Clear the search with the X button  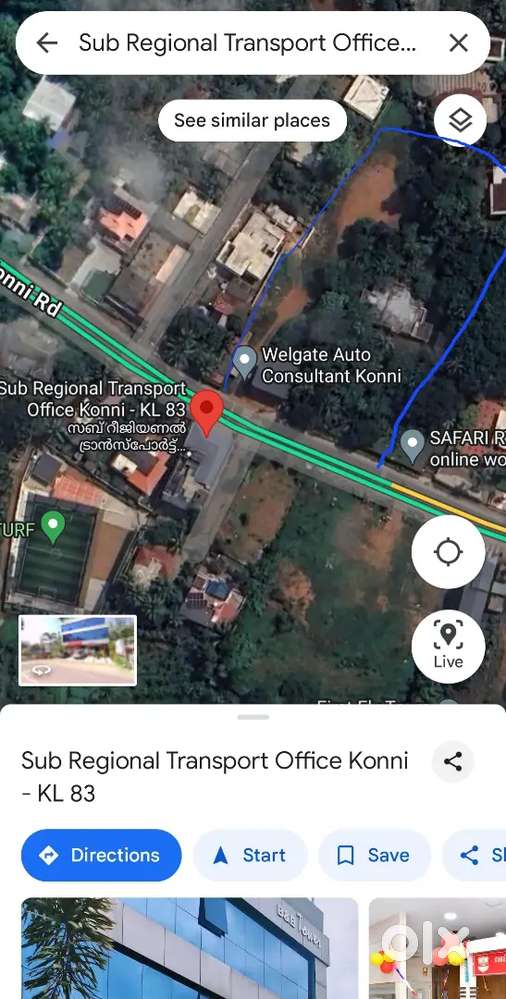click(x=458, y=43)
